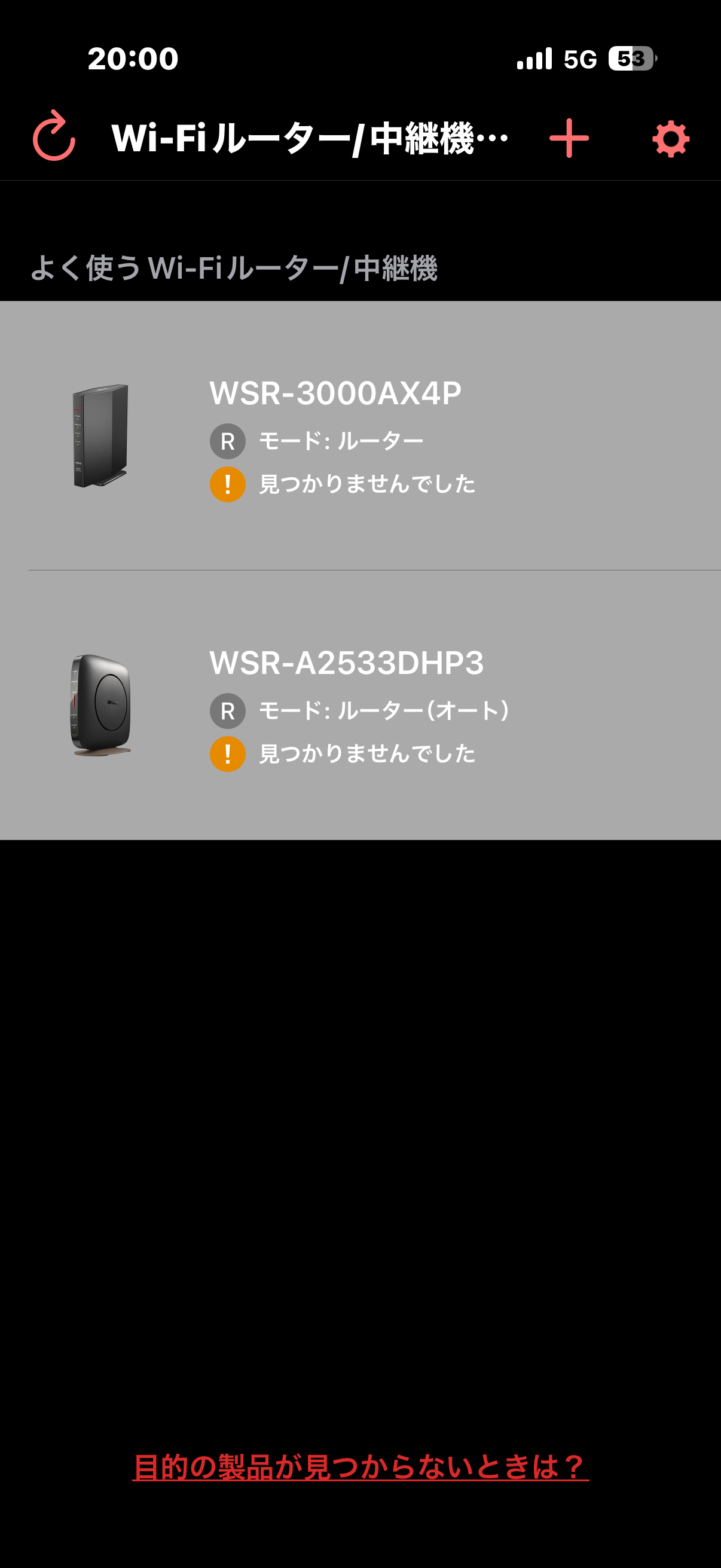Open the WSR-3000AX4P router entry

click(360, 436)
